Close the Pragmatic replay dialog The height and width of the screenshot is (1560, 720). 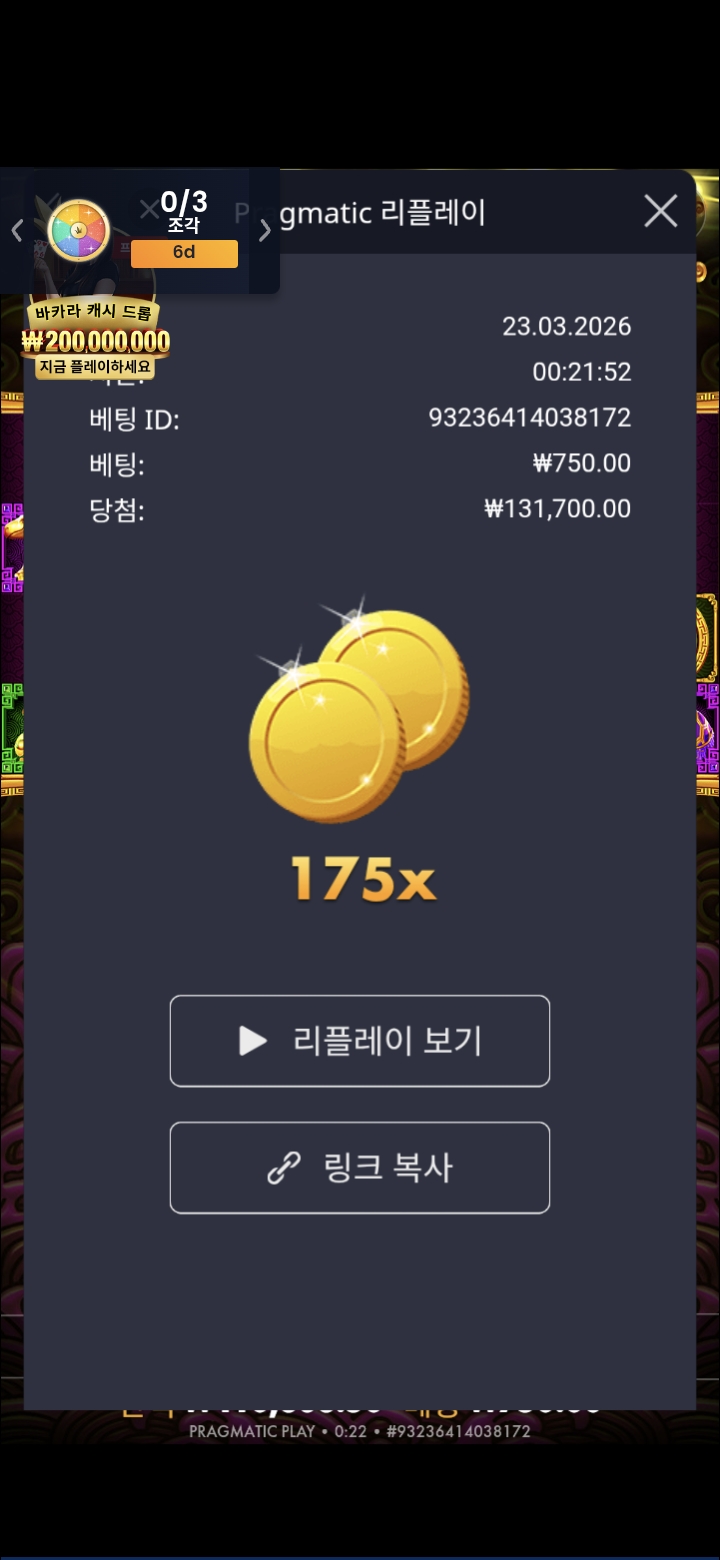[660, 211]
